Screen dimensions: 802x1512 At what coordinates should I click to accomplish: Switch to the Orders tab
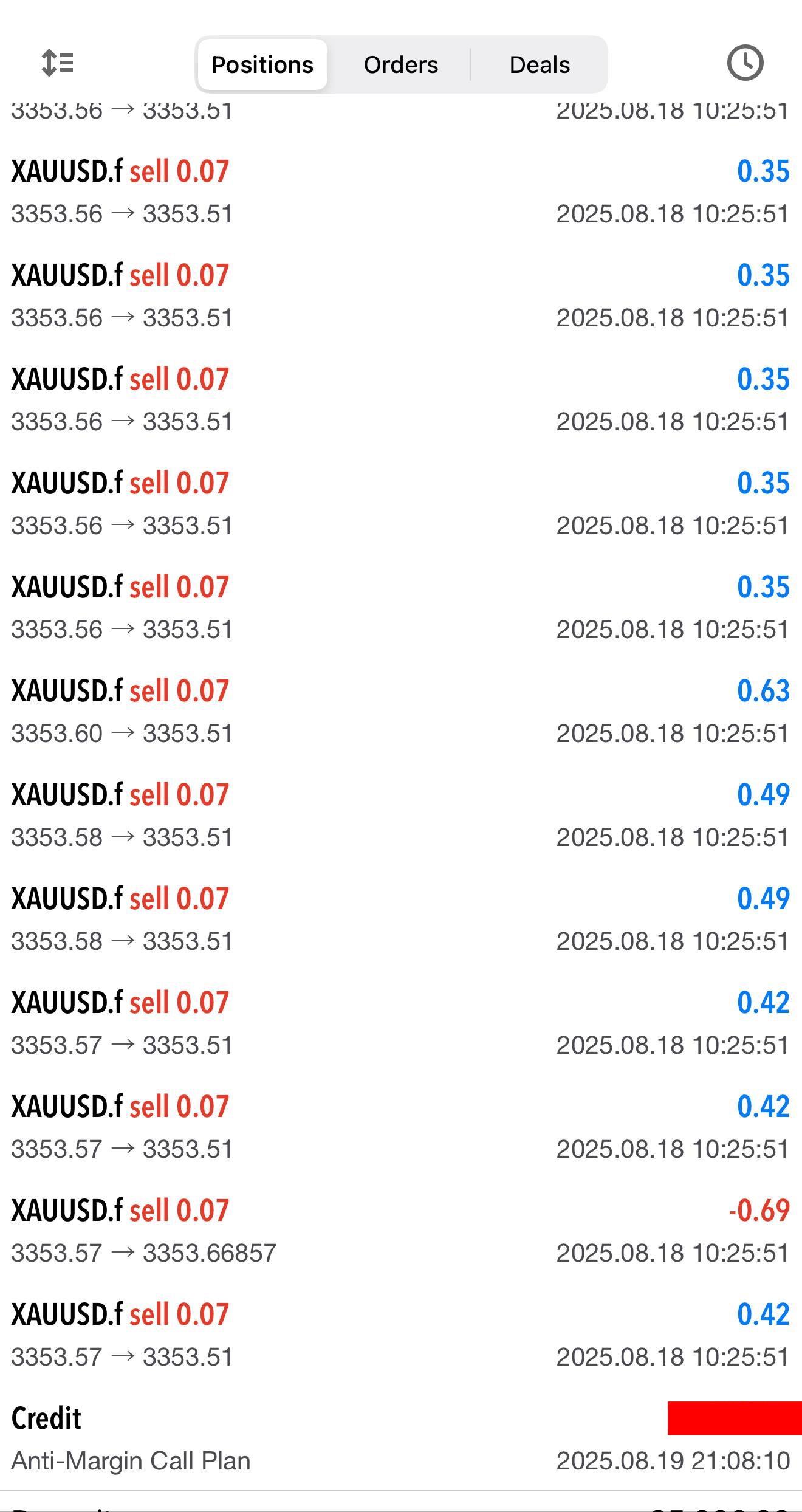click(x=400, y=64)
